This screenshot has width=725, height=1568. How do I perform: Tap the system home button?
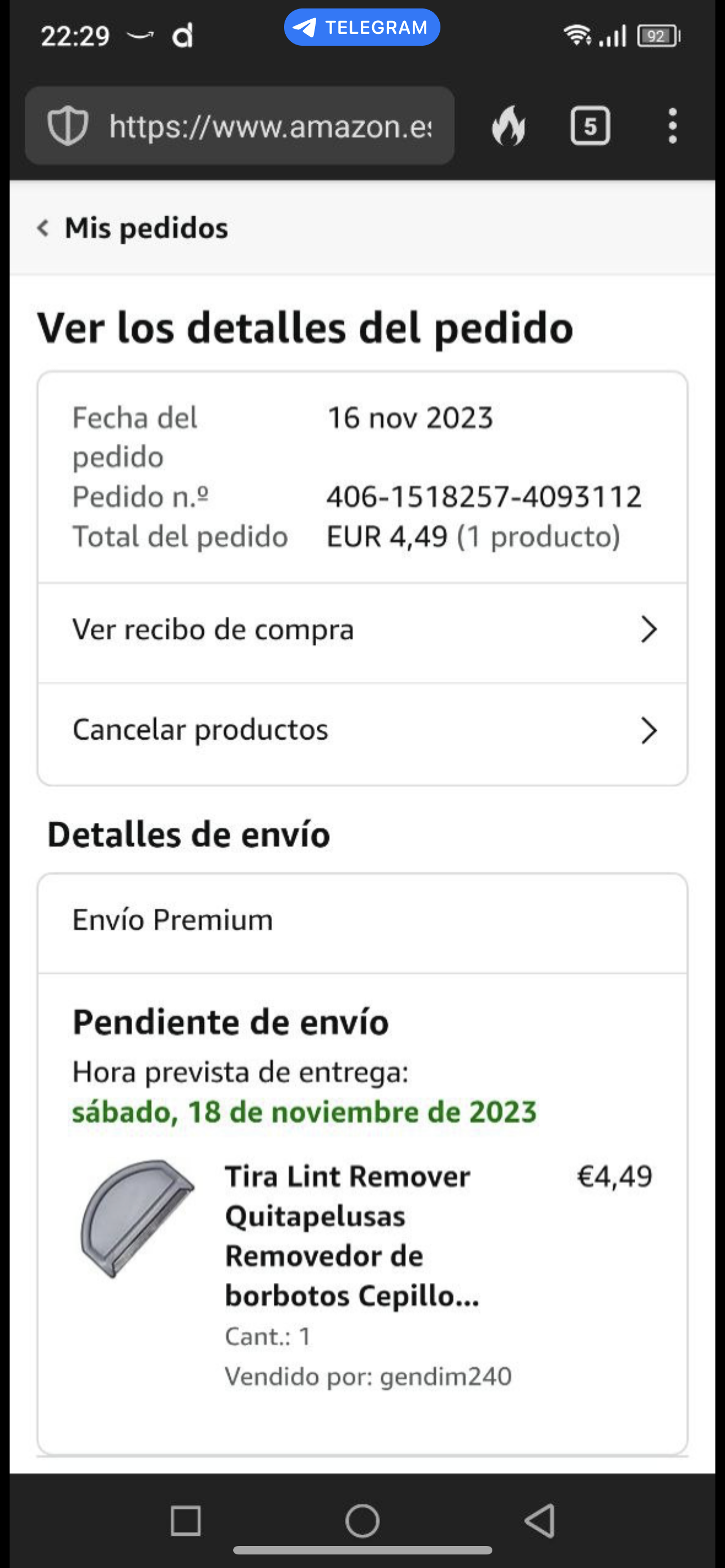click(x=362, y=1521)
